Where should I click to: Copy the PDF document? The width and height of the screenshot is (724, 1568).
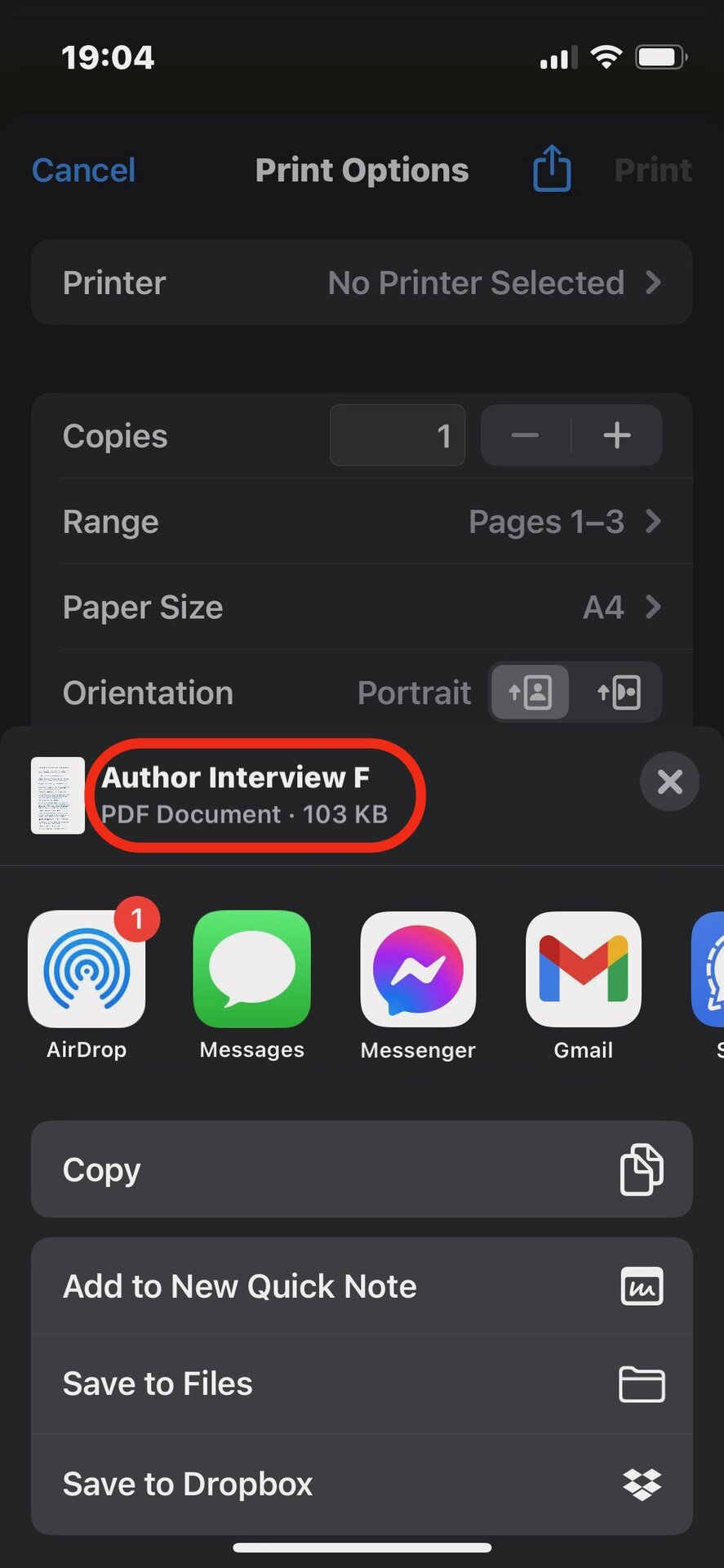362,1169
